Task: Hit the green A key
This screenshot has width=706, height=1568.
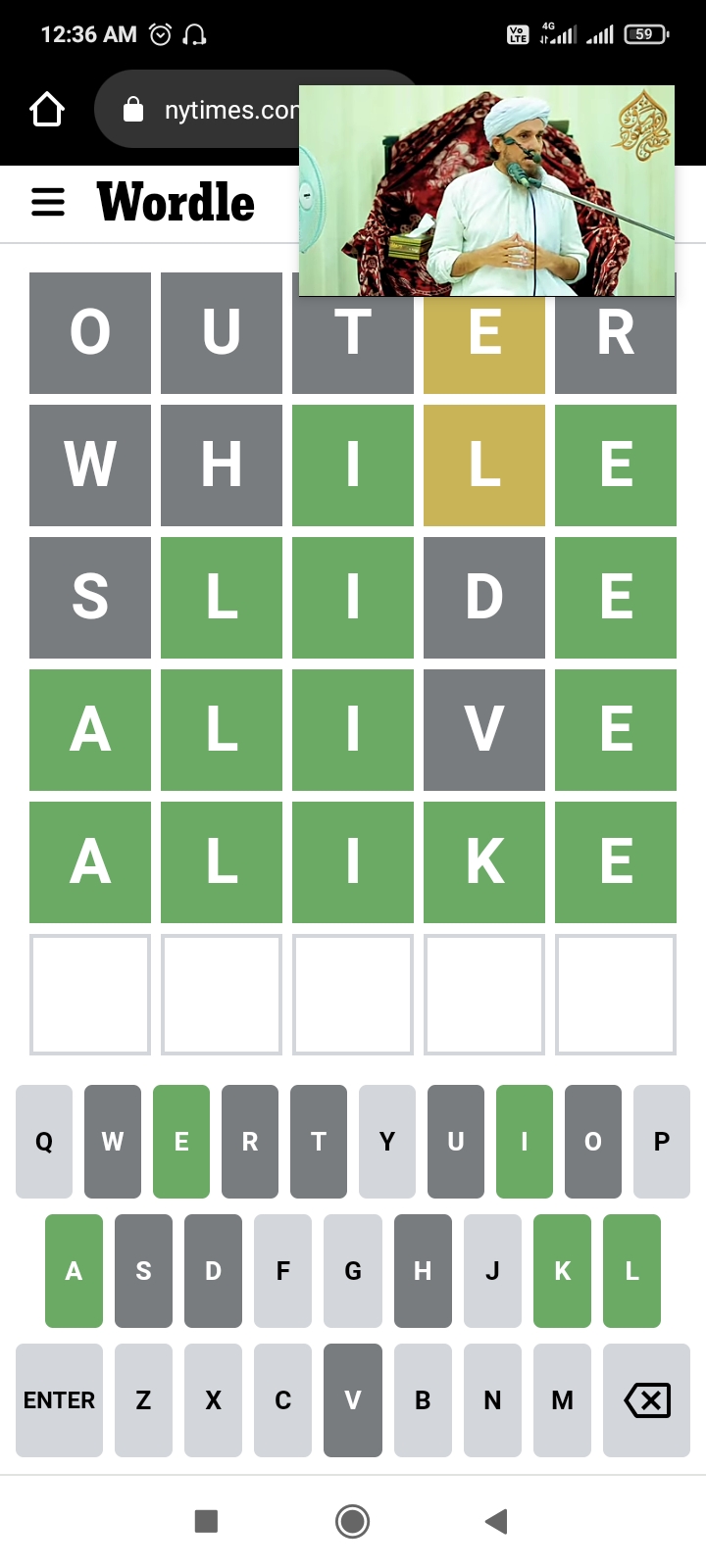Action: coord(74,1271)
